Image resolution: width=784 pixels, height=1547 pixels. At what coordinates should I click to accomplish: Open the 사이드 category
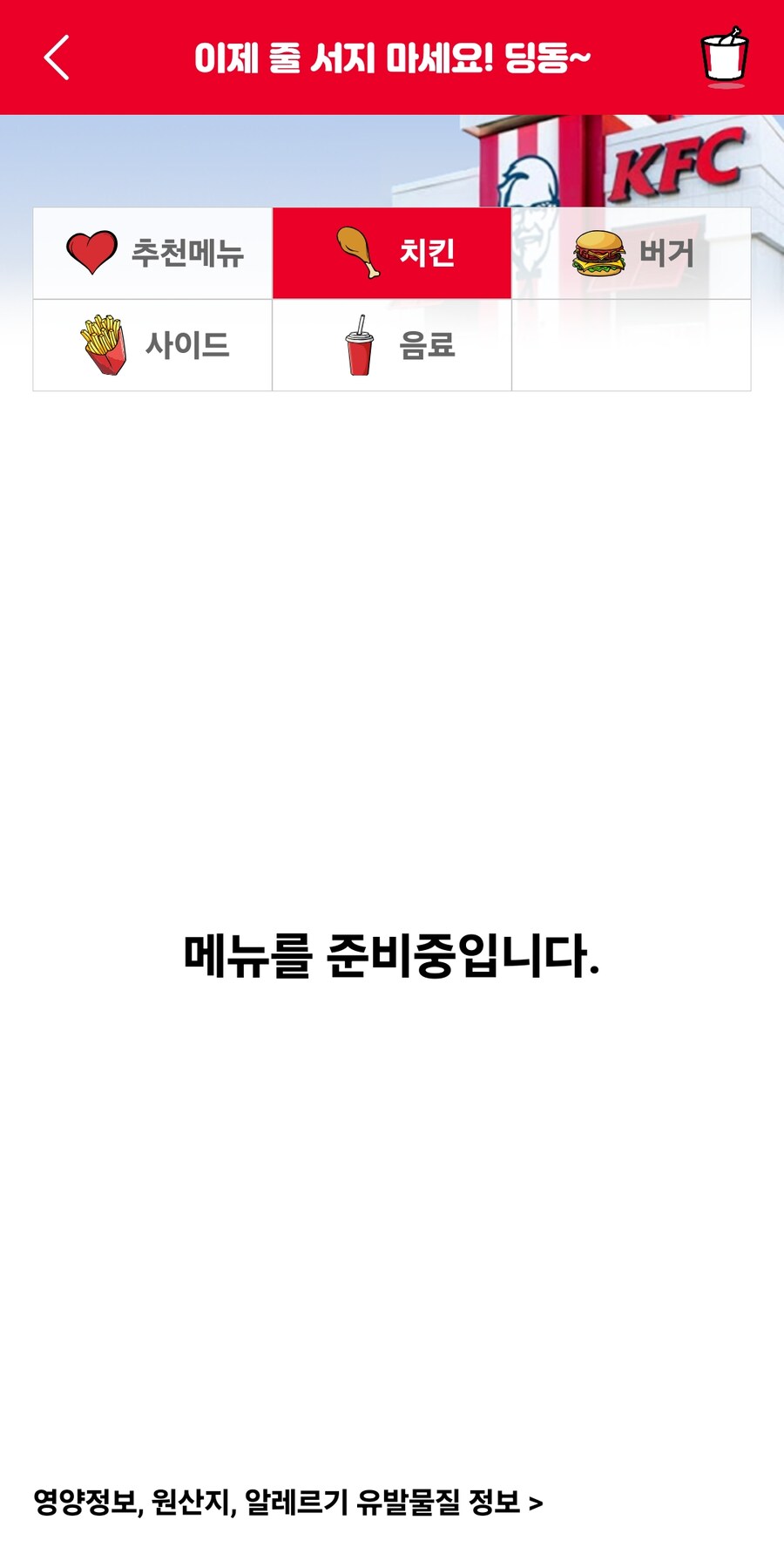coord(153,345)
